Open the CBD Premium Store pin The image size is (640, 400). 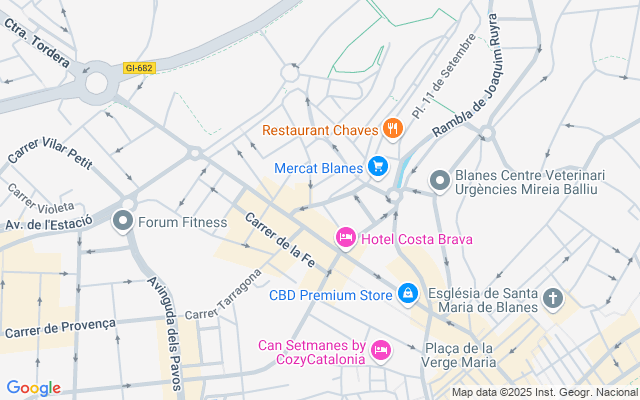408,294
